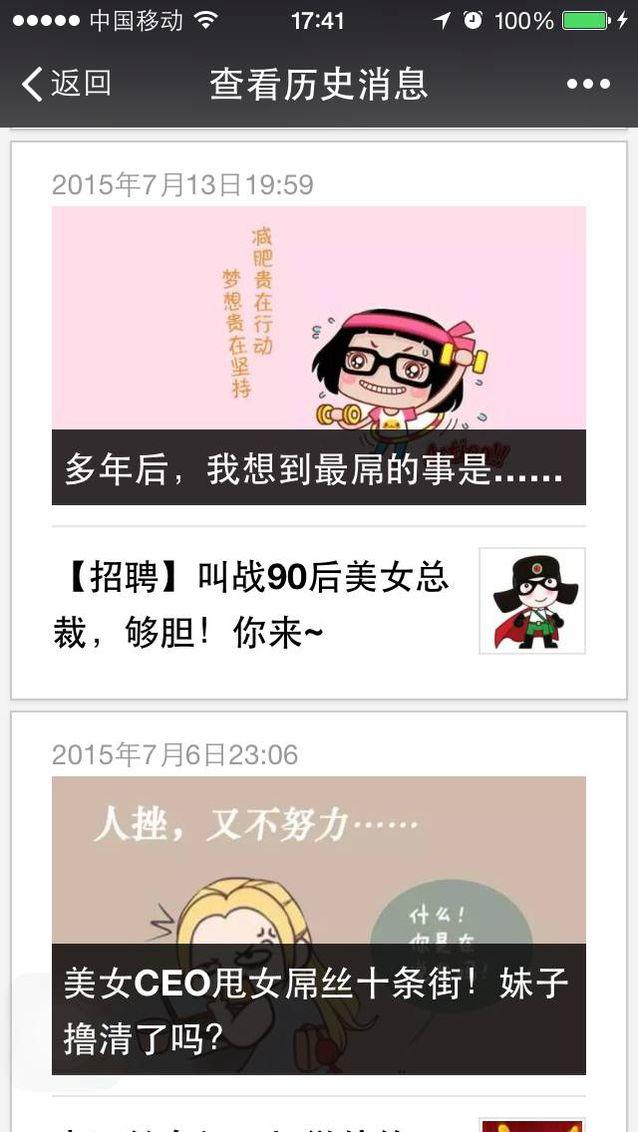Go back using the 返回 button
This screenshot has width=638, height=1132.
pyautogui.click(x=66, y=84)
